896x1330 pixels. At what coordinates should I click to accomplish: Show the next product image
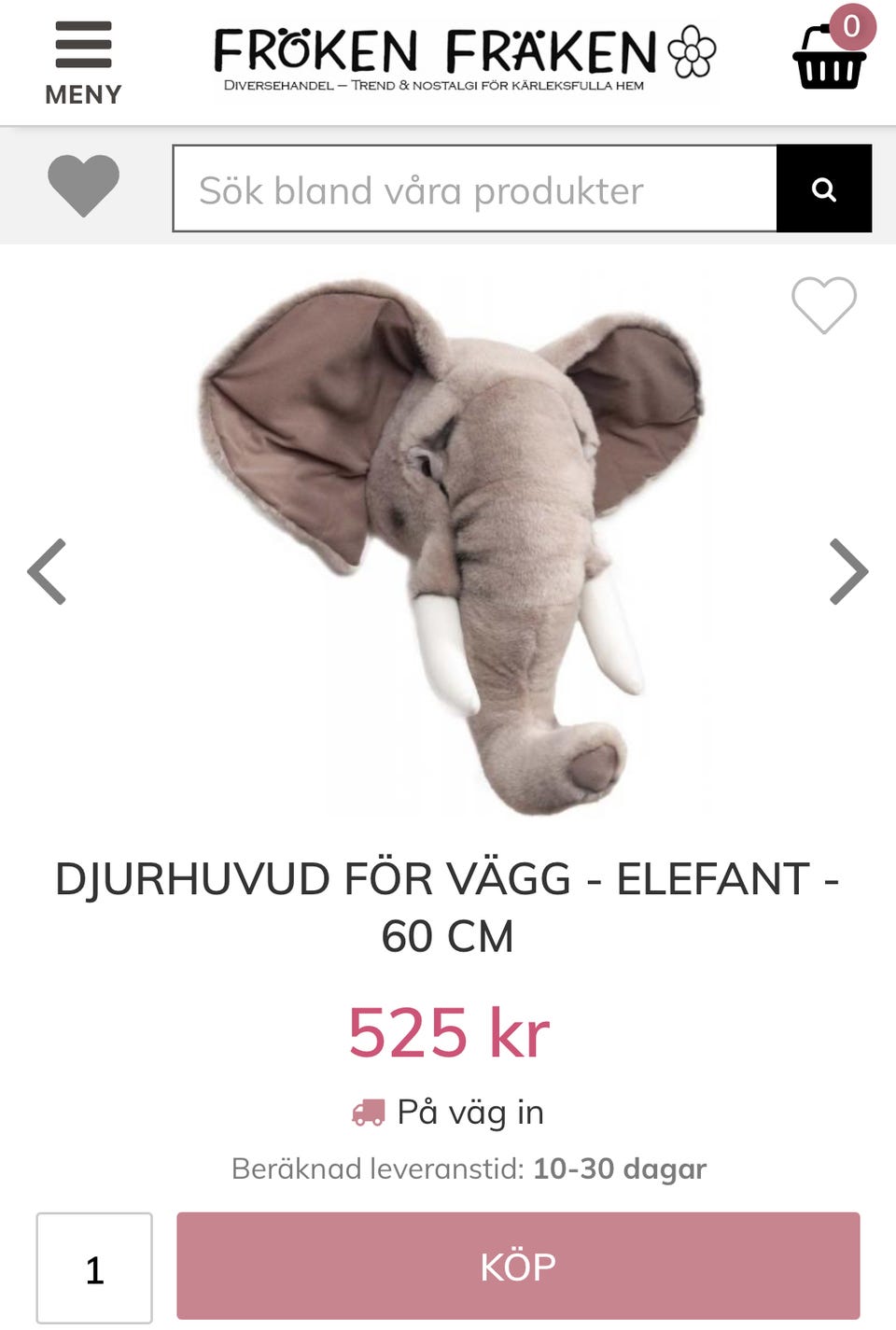pos(847,571)
